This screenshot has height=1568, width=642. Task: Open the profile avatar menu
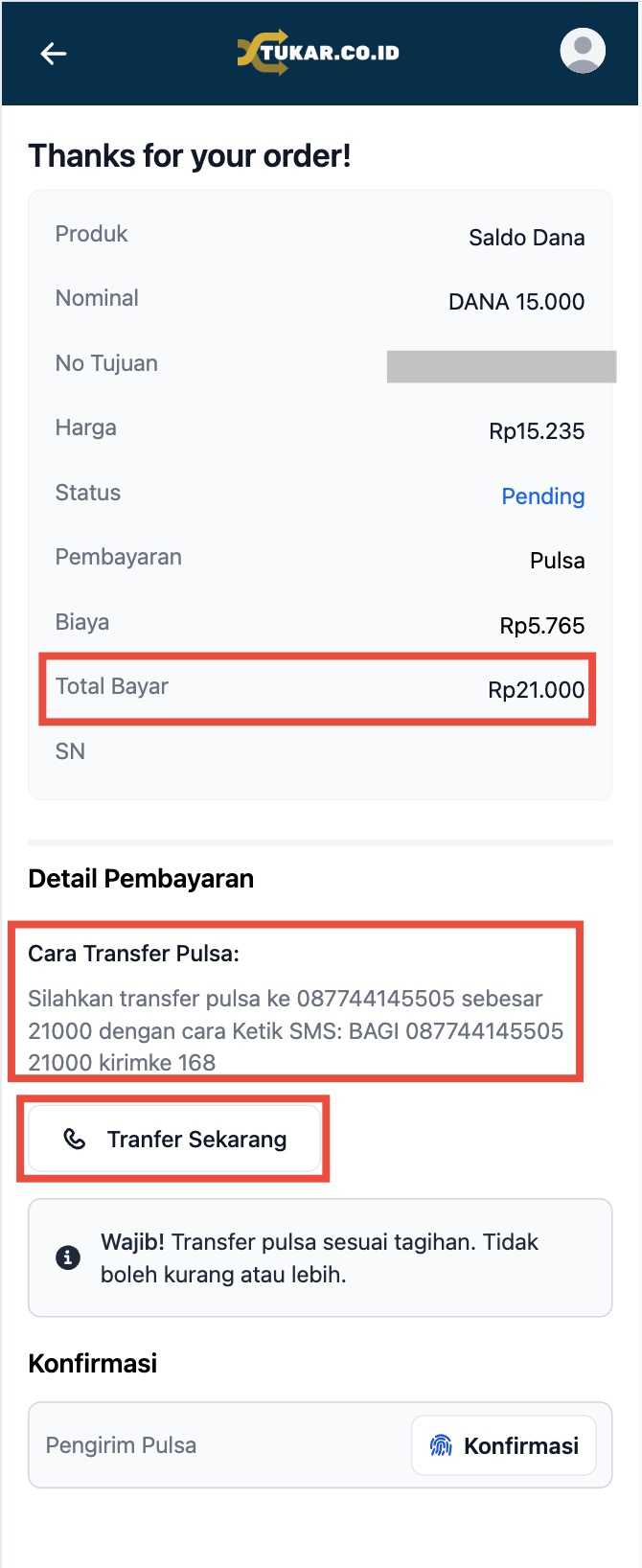[x=583, y=51]
